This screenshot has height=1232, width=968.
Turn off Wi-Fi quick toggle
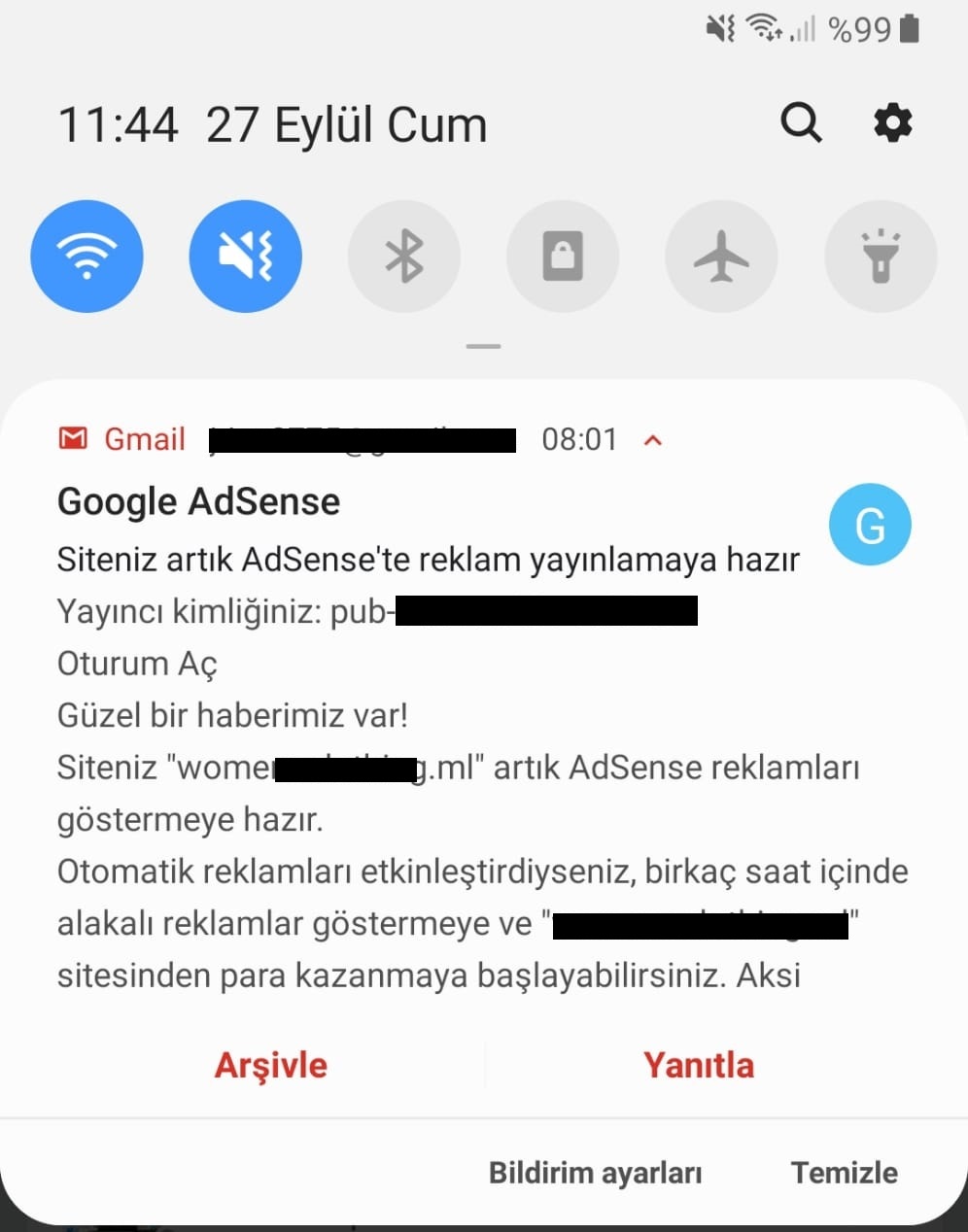click(86, 257)
